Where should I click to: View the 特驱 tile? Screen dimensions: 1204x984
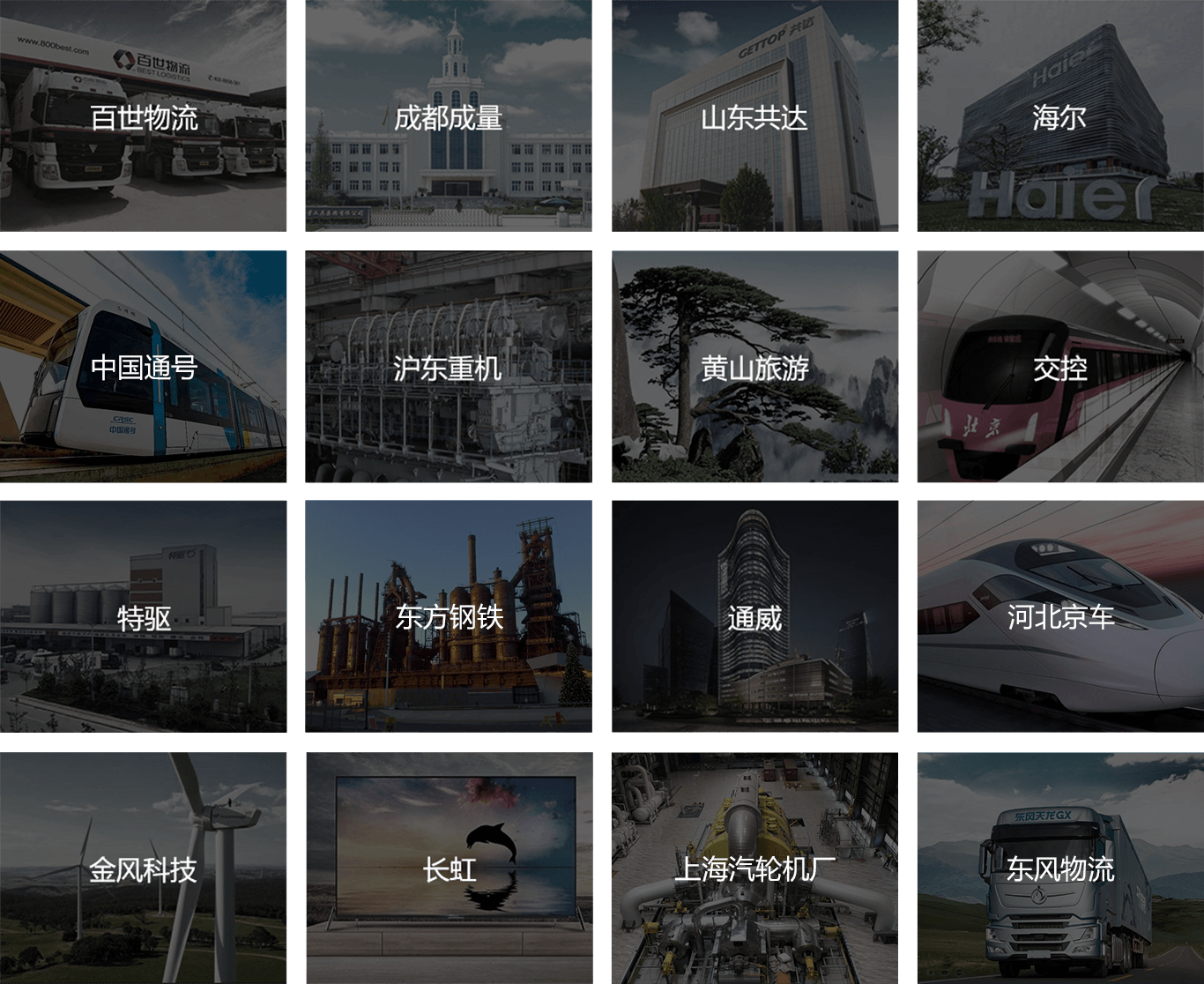coord(144,617)
